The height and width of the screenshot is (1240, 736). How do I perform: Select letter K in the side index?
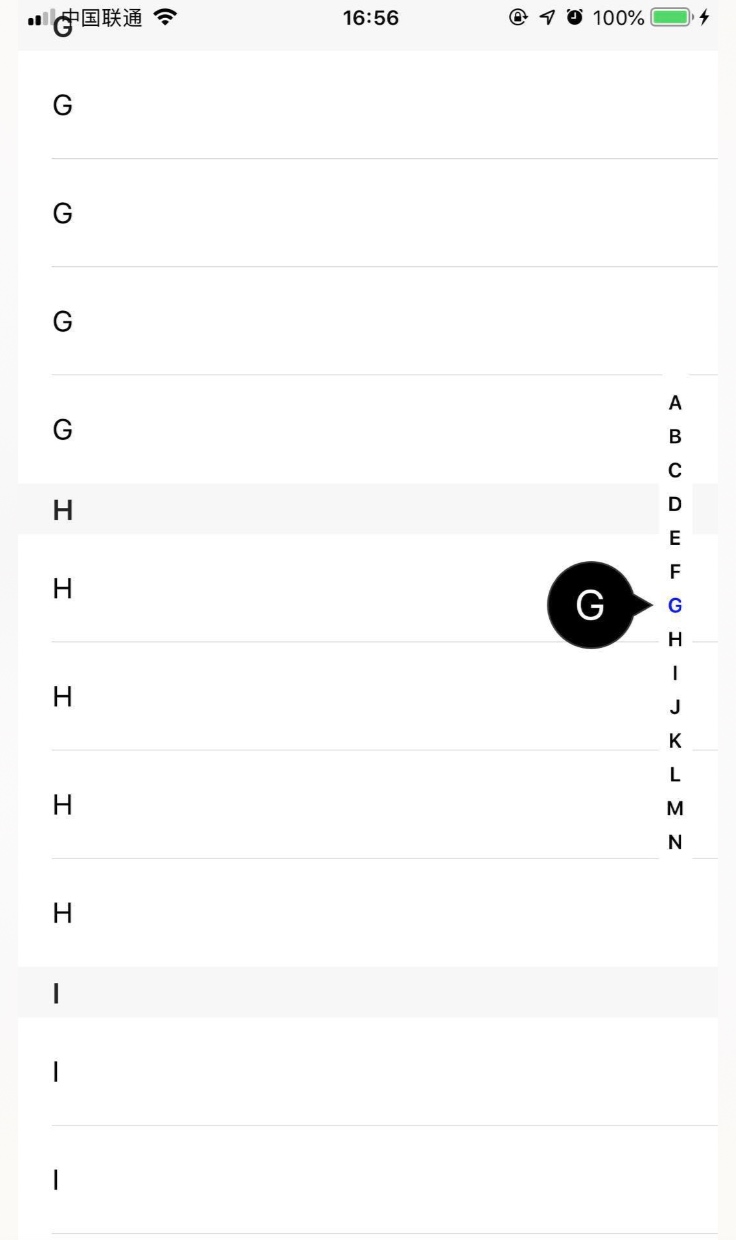(x=675, y=741)
